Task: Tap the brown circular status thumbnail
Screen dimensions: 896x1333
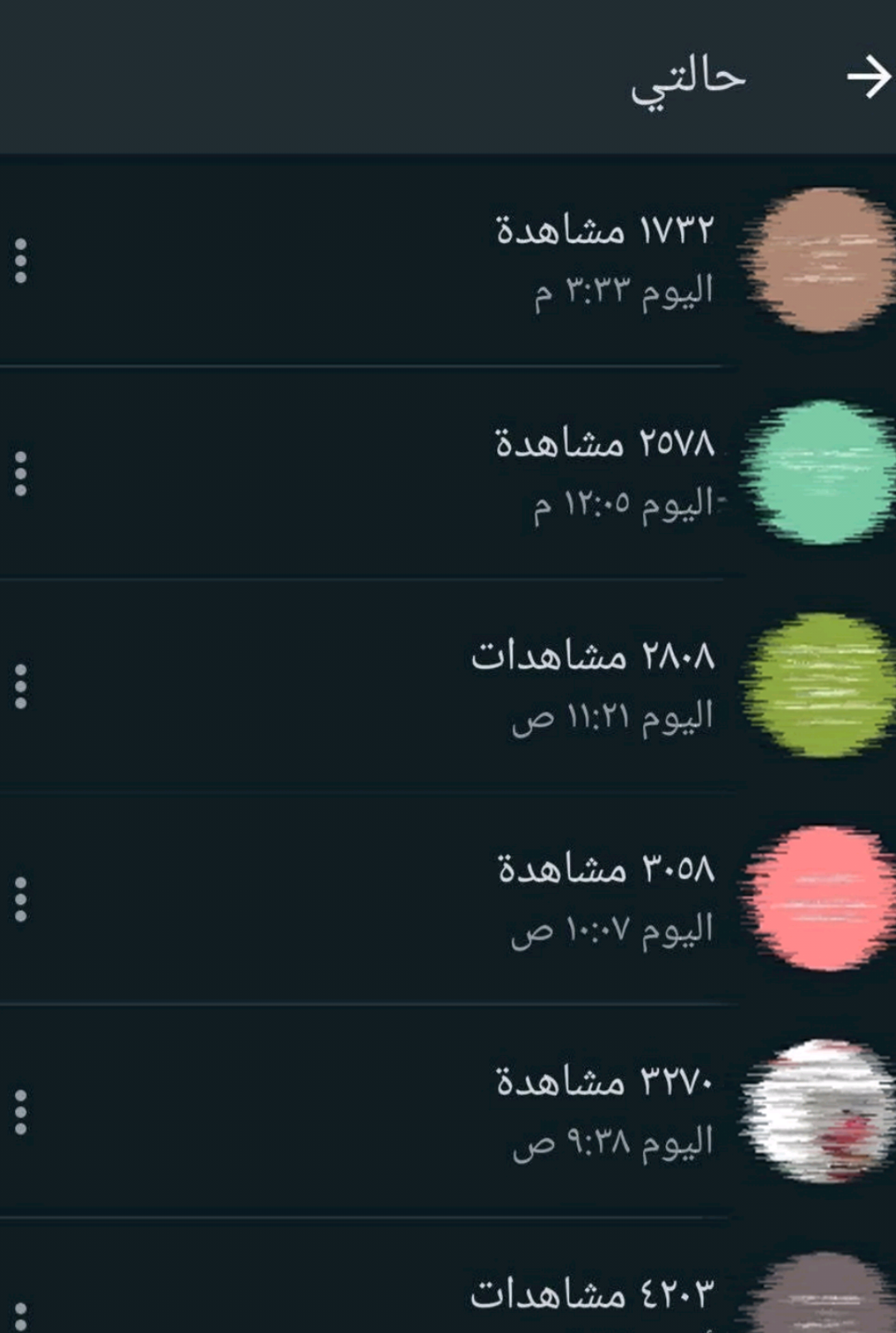Action: pyautogui.click(x=821, y=257)
